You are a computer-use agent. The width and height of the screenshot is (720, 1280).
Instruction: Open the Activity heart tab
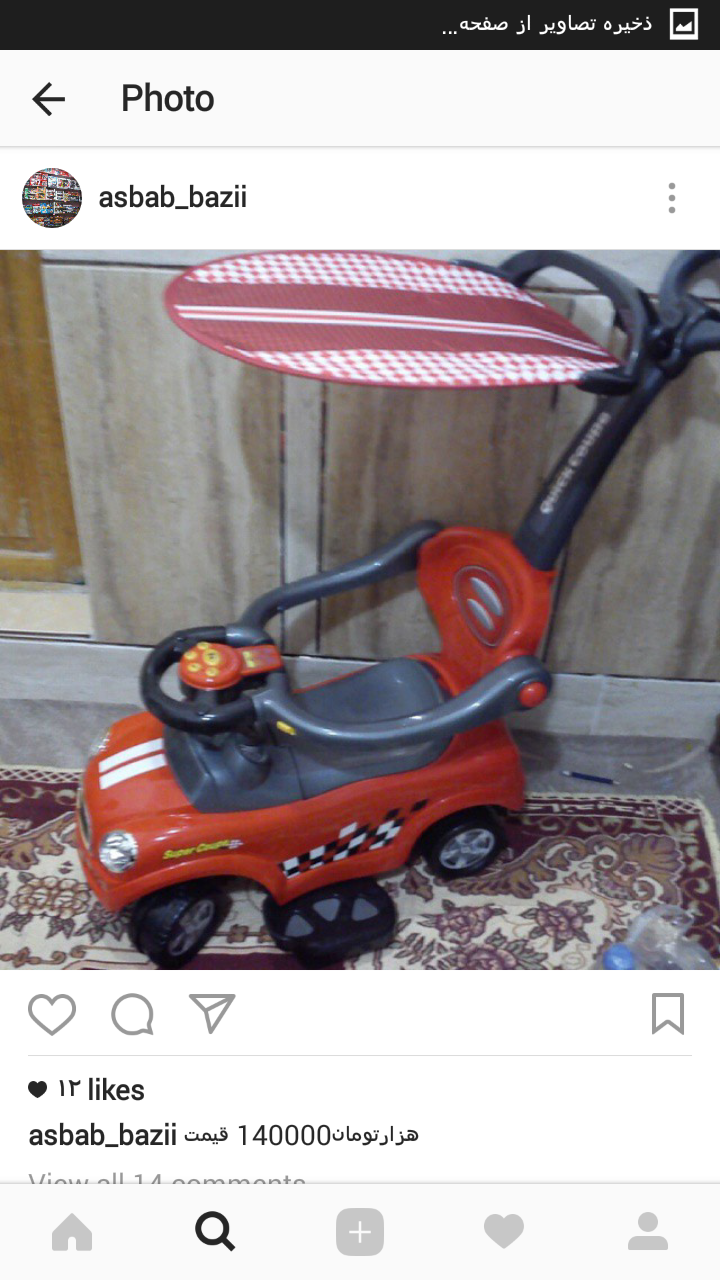504,1232
